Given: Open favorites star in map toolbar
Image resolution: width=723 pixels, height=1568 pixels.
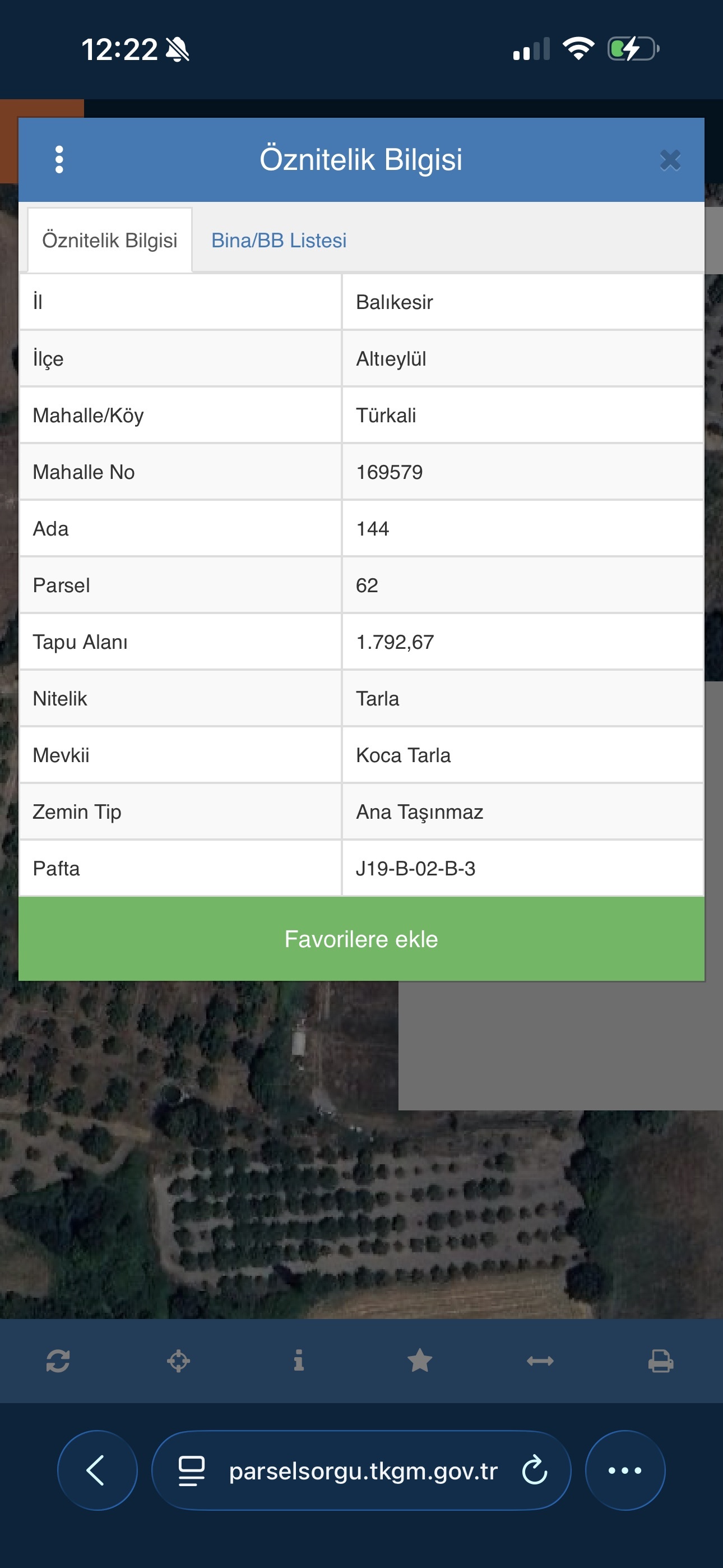Looking at the screenshot, I should pyautogui.click(x=420, y=1361).
